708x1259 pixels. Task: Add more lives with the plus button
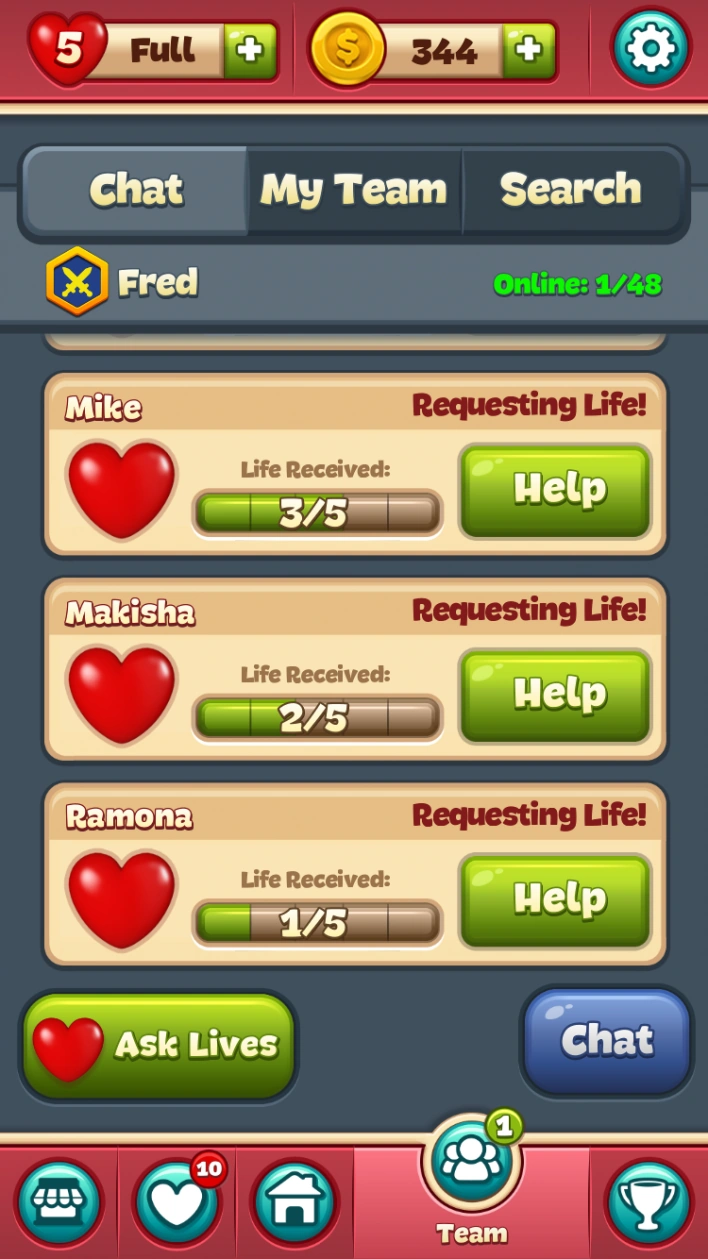pos(249,49)
